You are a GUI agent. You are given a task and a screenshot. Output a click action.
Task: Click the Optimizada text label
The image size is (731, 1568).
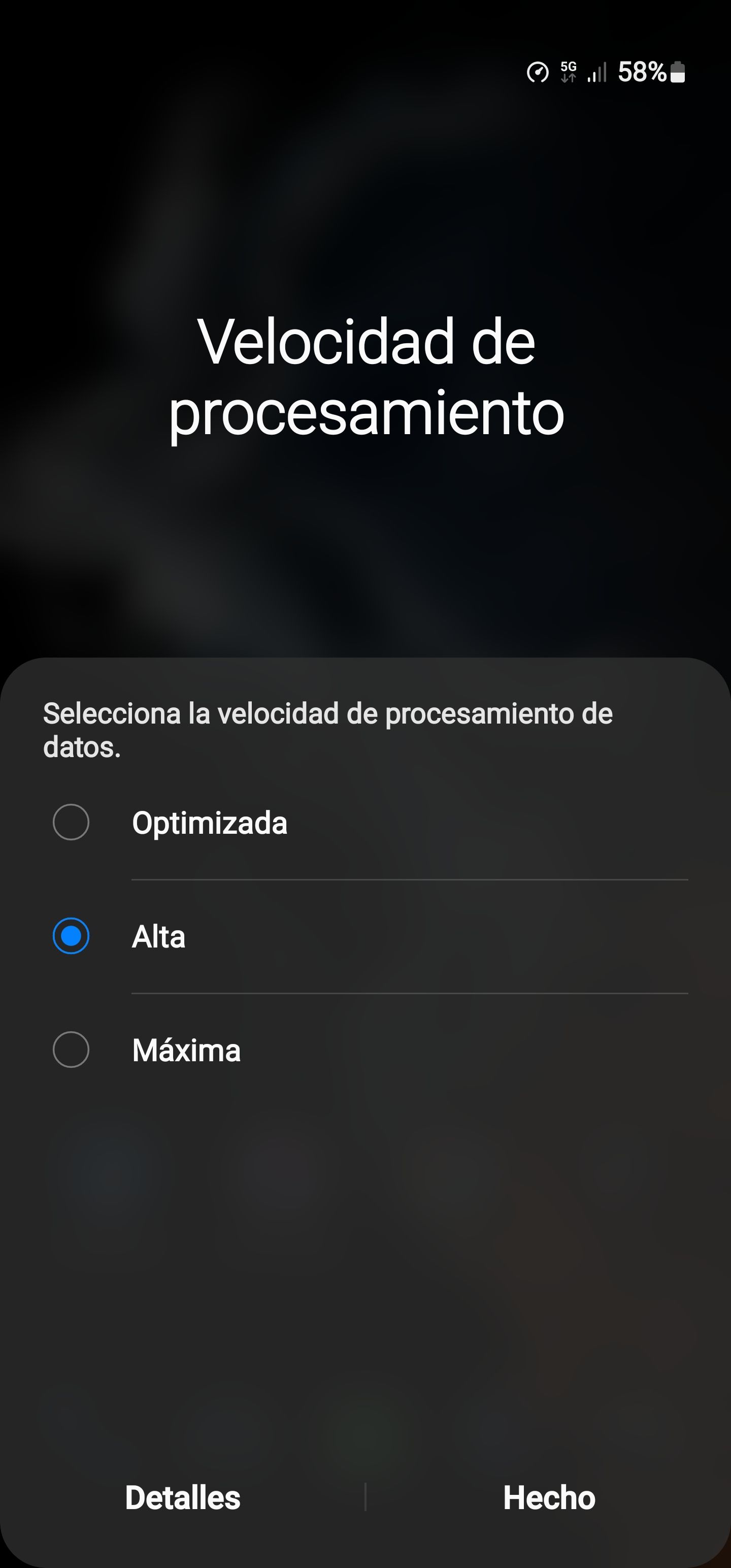click(210, 824)
